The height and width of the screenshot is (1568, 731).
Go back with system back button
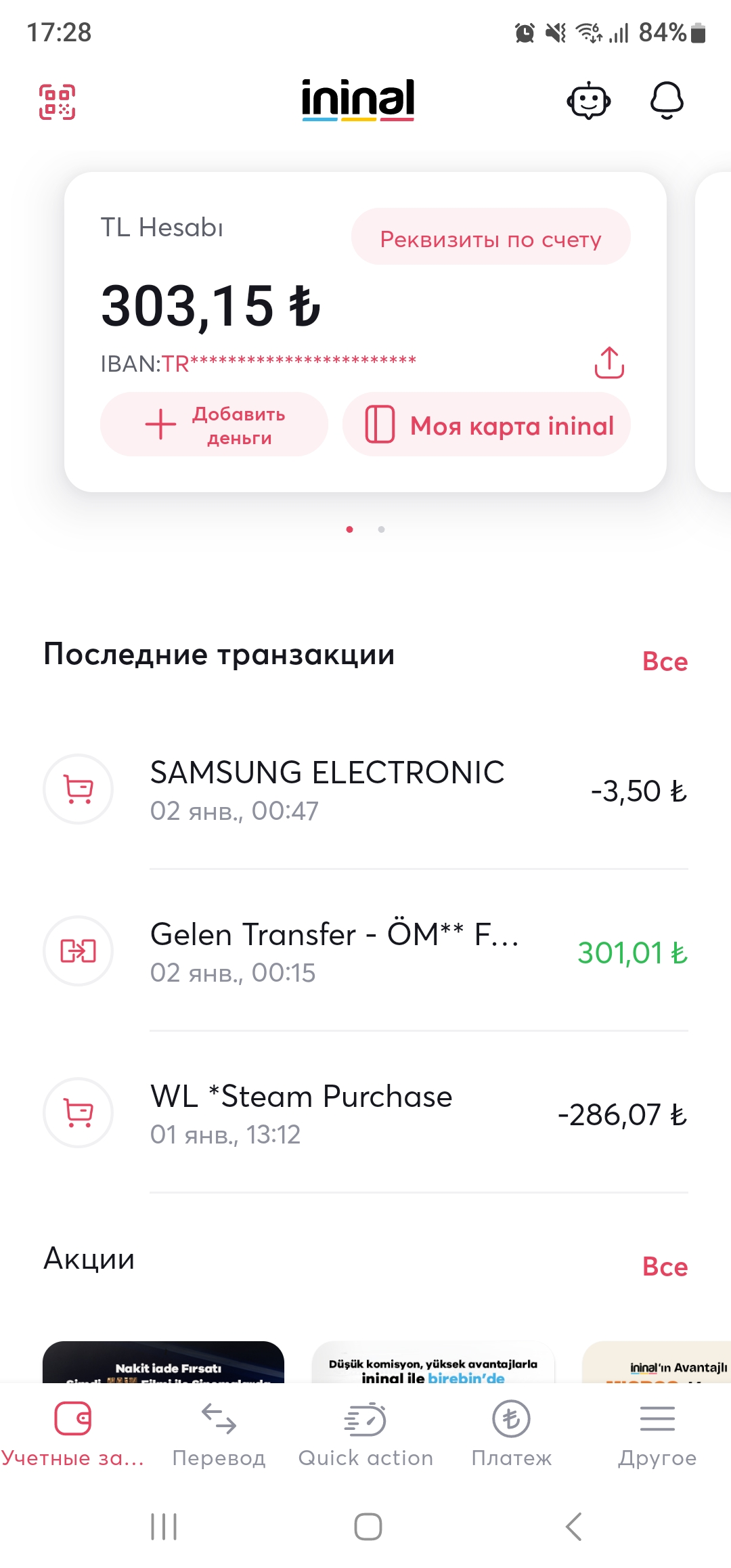(x=573, y=1527)
